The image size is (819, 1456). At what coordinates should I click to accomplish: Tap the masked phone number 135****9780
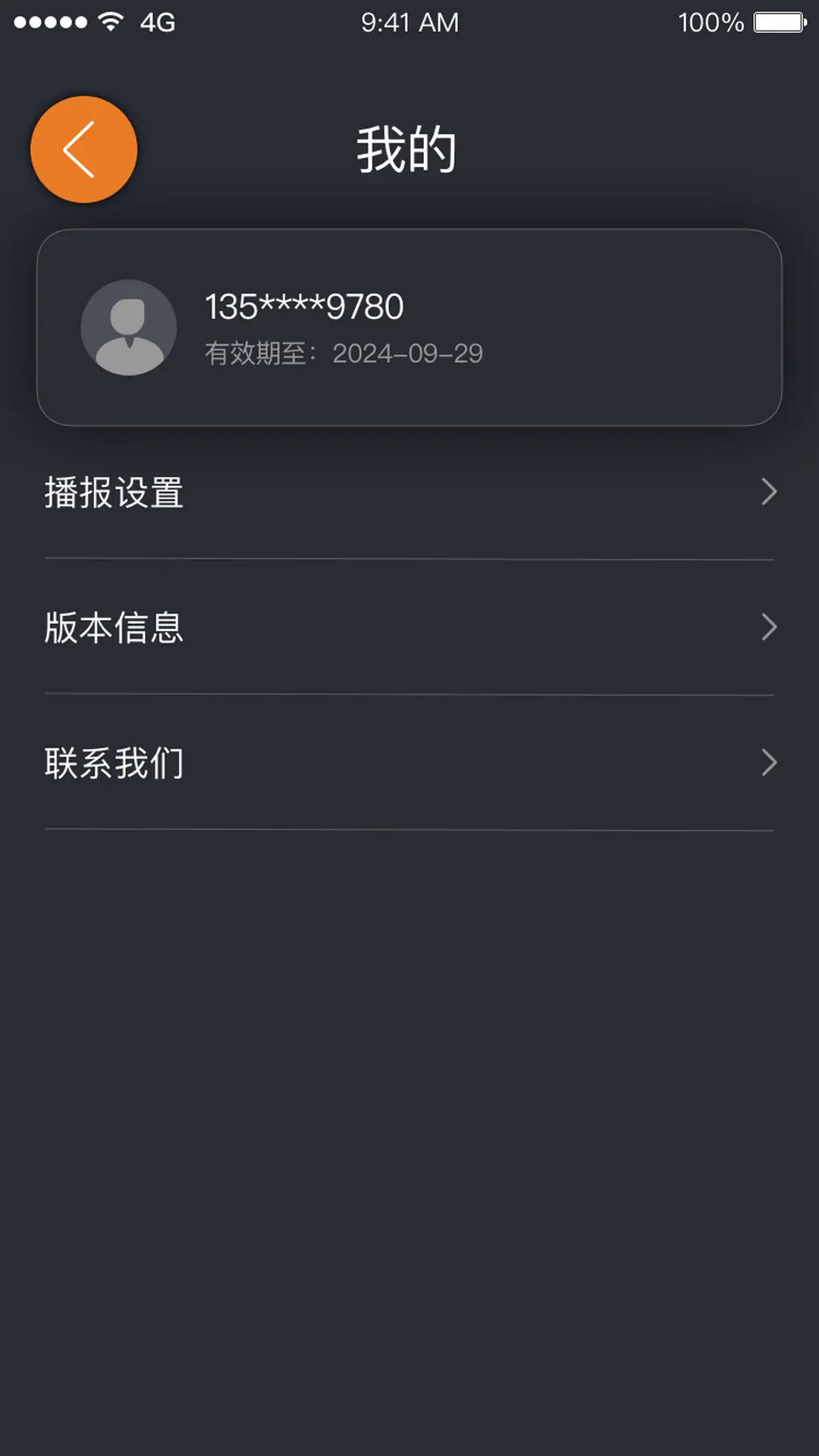tap(303, 307)
